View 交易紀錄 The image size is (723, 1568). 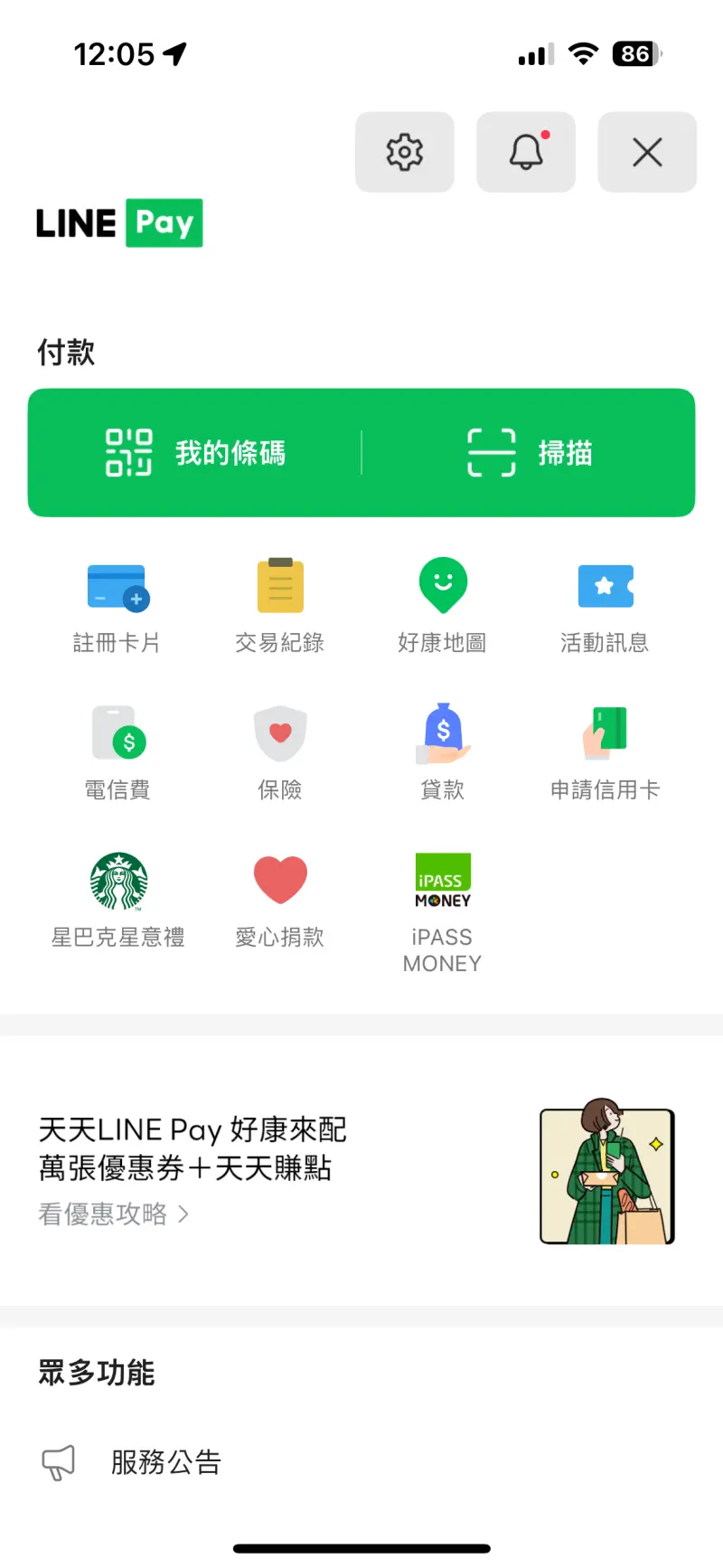click(x=280, y=606)
